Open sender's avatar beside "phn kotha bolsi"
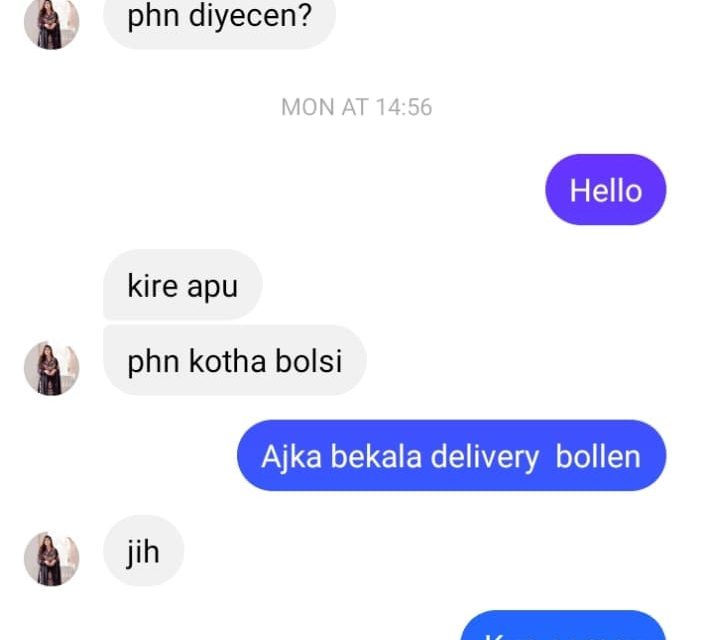714x640 pixels. point(51,368)
